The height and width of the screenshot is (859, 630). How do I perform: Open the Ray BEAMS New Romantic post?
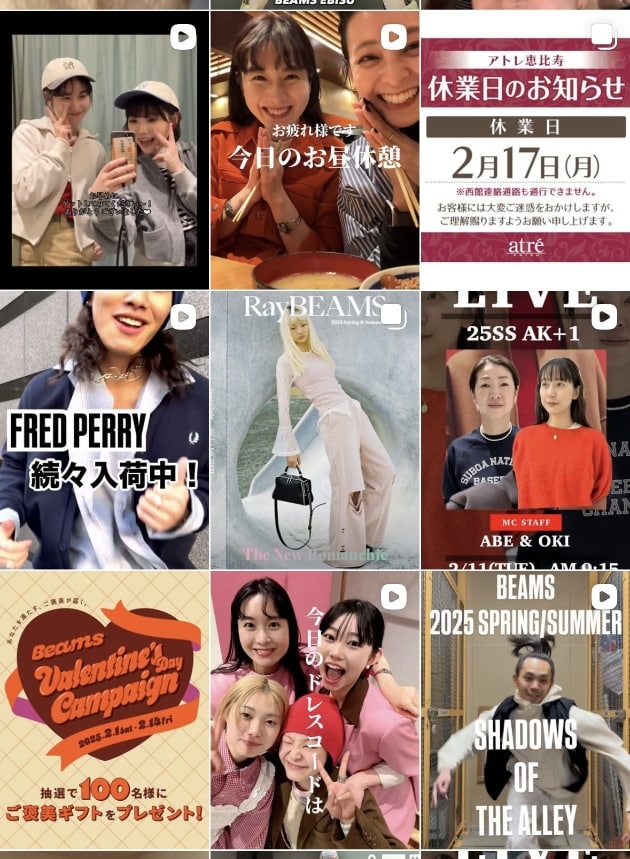pyautogui.click(x=314, y=430)
